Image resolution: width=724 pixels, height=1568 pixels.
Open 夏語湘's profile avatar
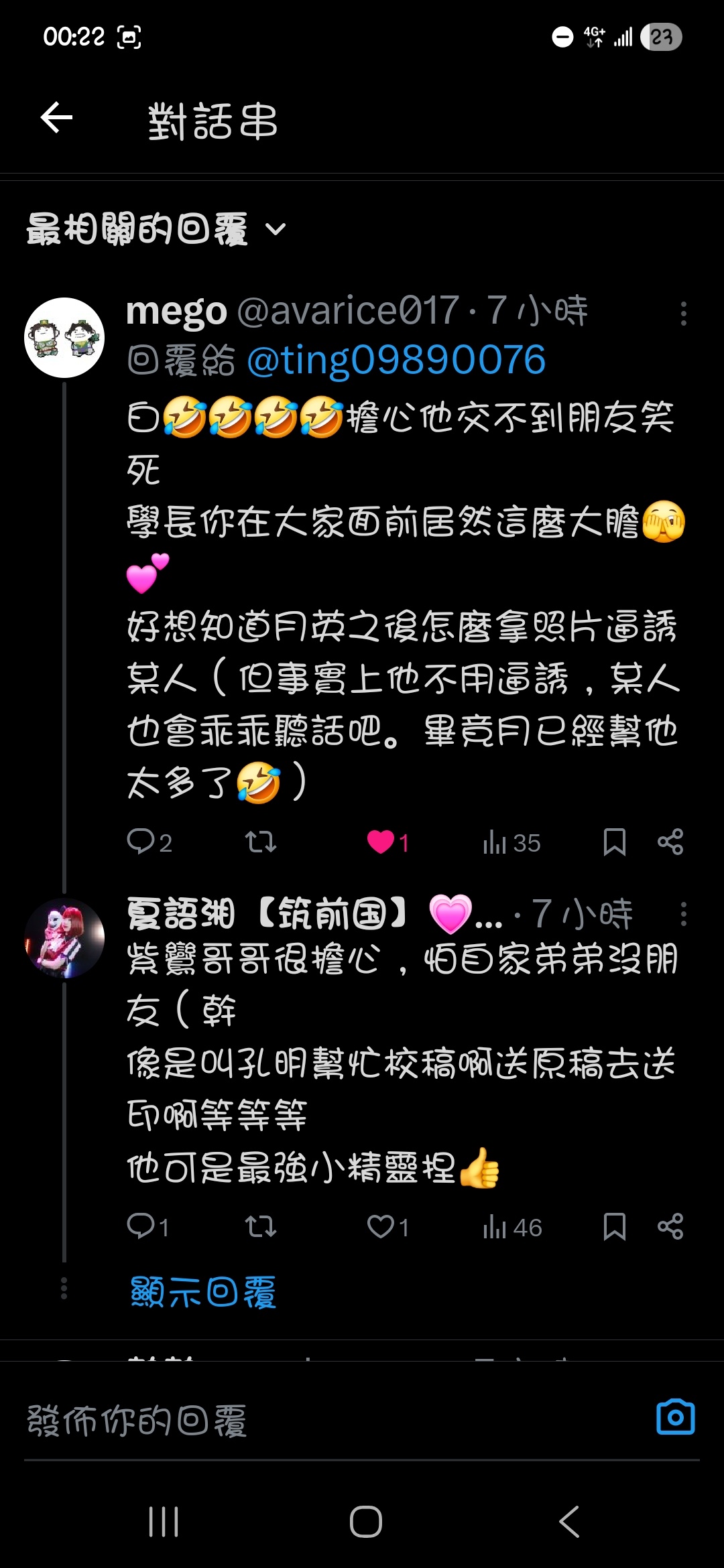coord(64,938)
